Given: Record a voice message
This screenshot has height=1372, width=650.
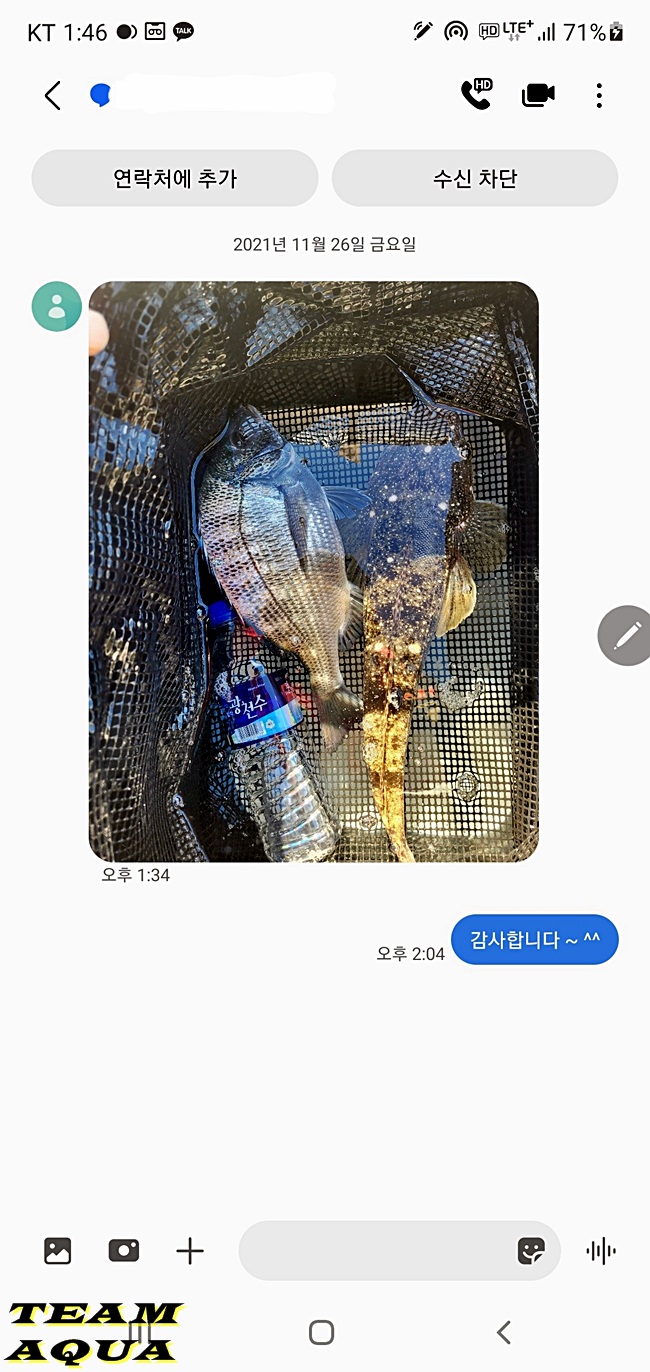Looking at the screenshot, I should pos(601,1250).
